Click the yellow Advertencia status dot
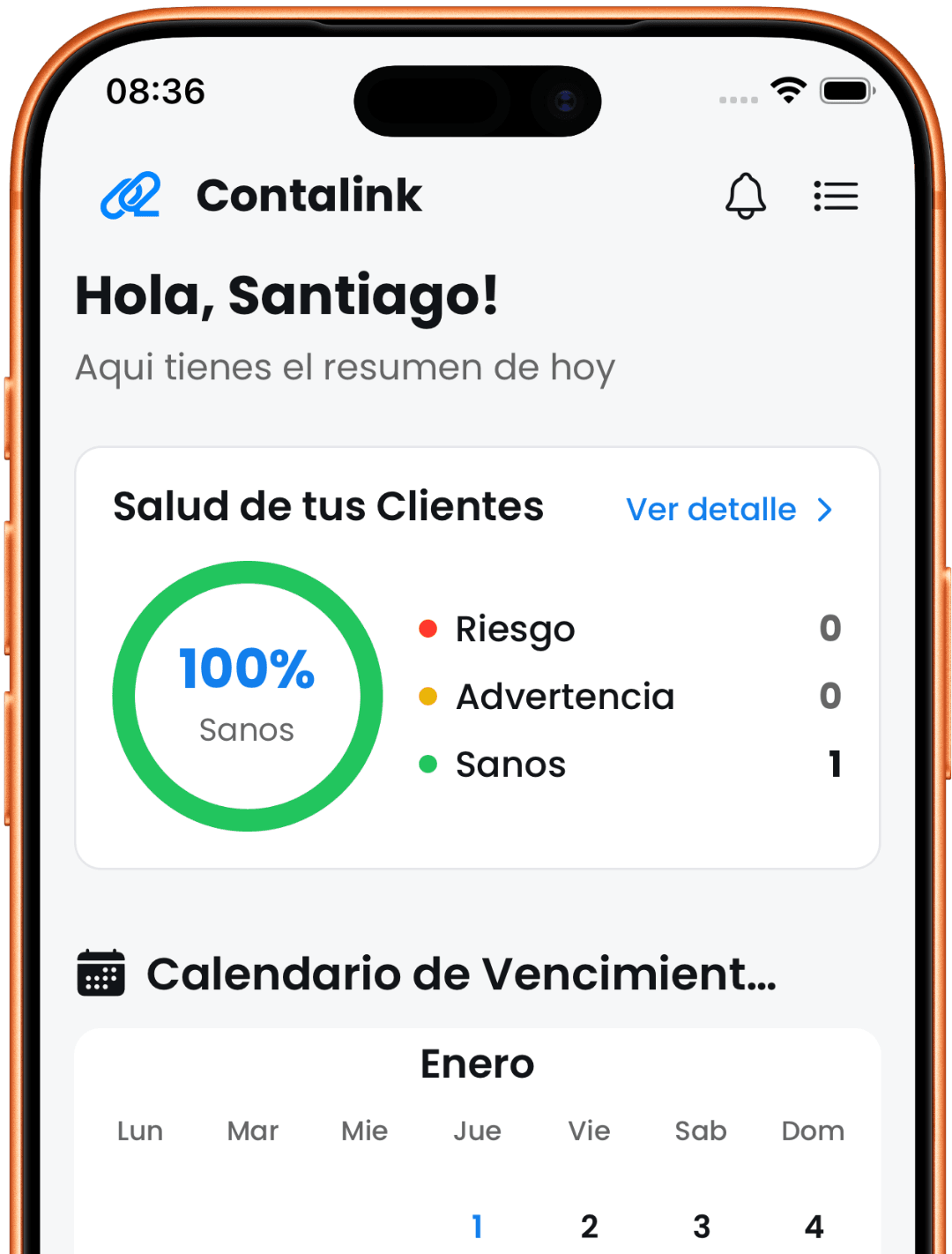Image resolution: width=952 pixels, height=1254 pixels. pyautogui.click(x=429, y=696)
